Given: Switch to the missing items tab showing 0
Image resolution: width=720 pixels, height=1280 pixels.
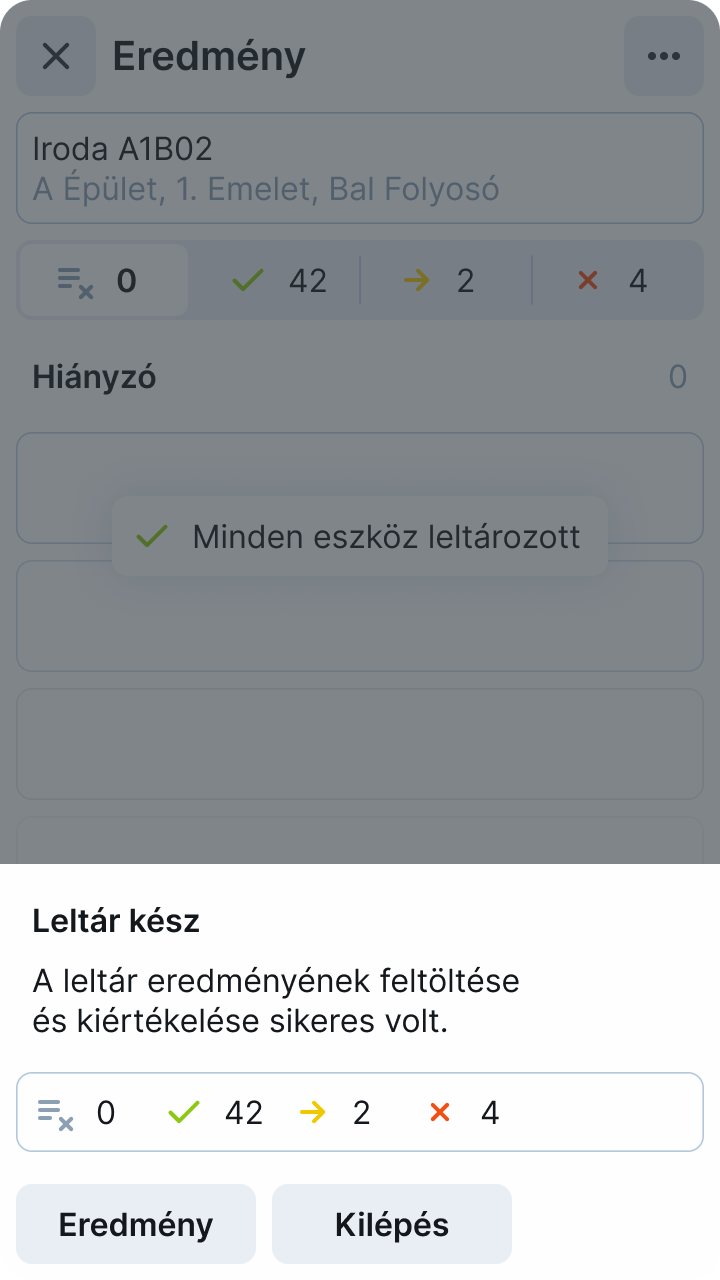Looking at the screenshot, I should coord(104,281).
